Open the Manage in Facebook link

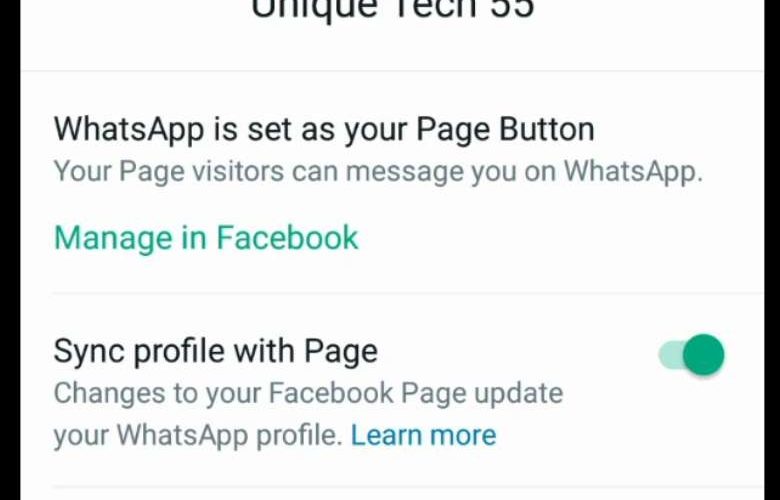[205, 238]
